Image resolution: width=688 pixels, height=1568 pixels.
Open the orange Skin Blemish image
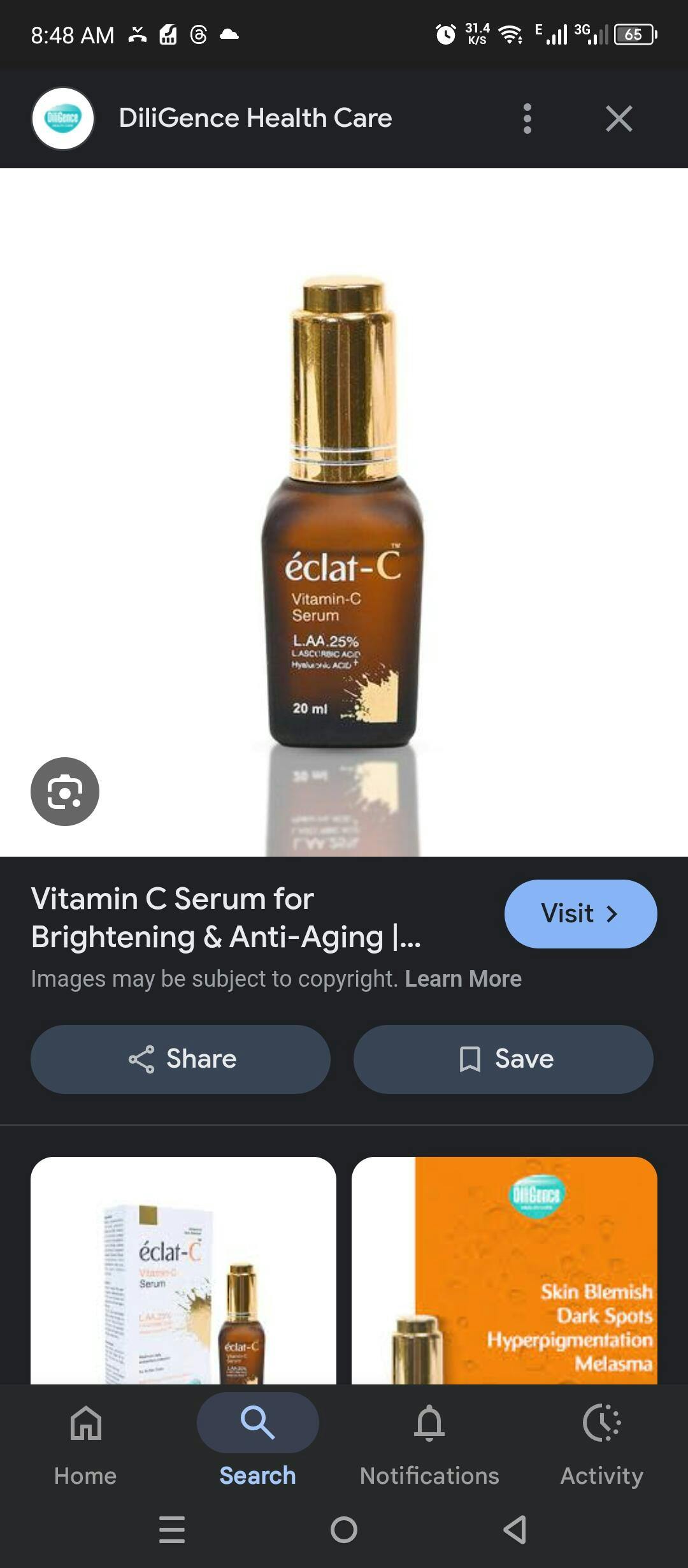[x=505, y=1270]
